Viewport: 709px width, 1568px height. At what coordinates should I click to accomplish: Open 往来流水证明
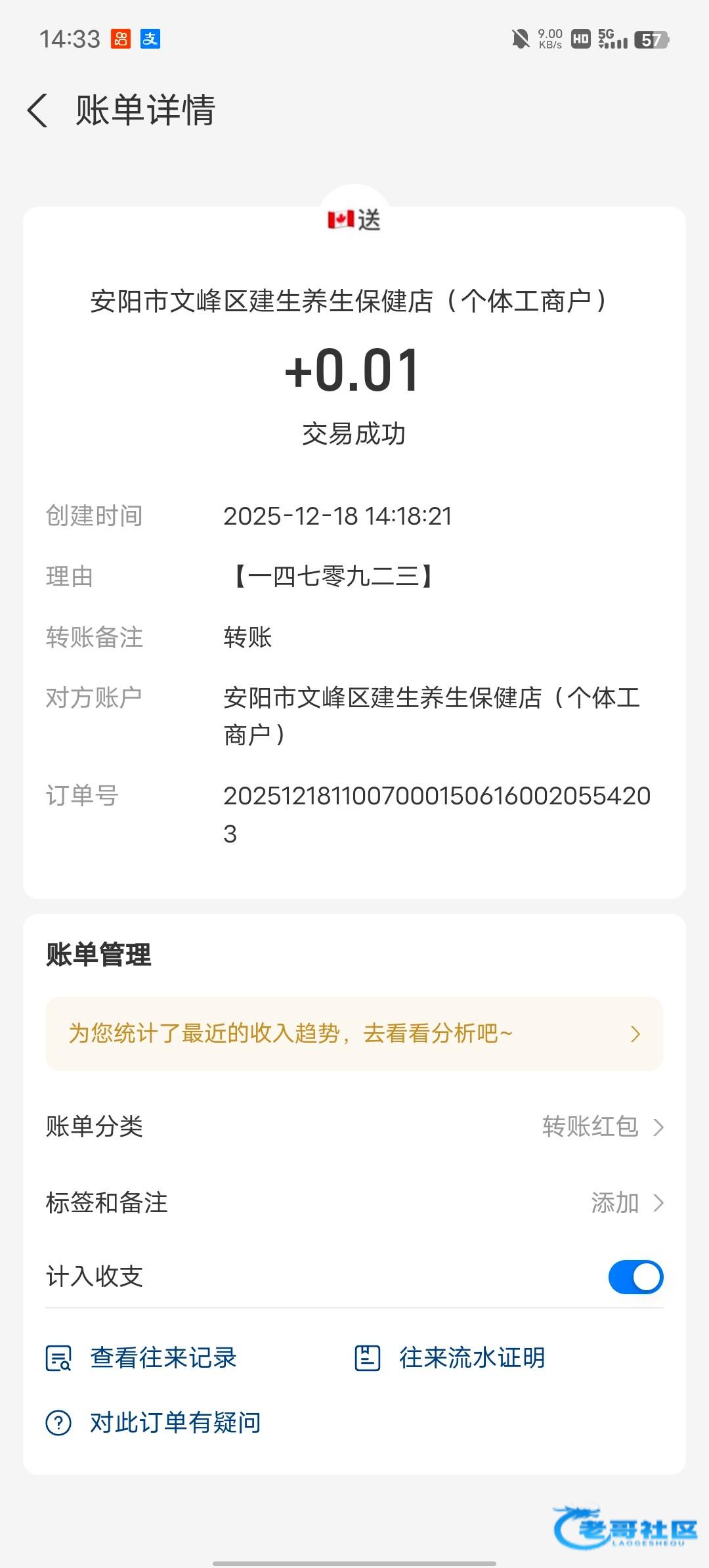[x=471, y=1358]
